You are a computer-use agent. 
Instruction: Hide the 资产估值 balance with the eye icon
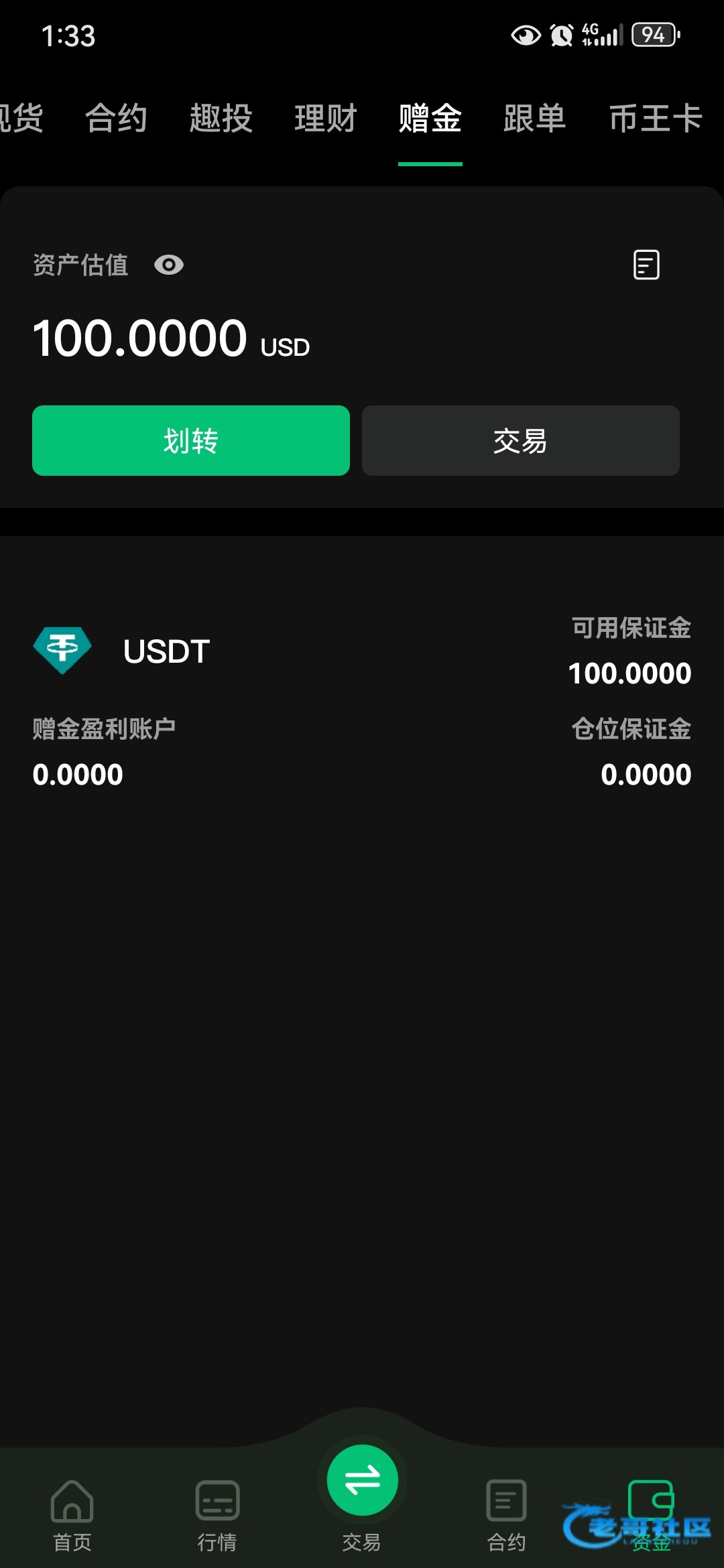pyautogui.click(x=169, y=265)
